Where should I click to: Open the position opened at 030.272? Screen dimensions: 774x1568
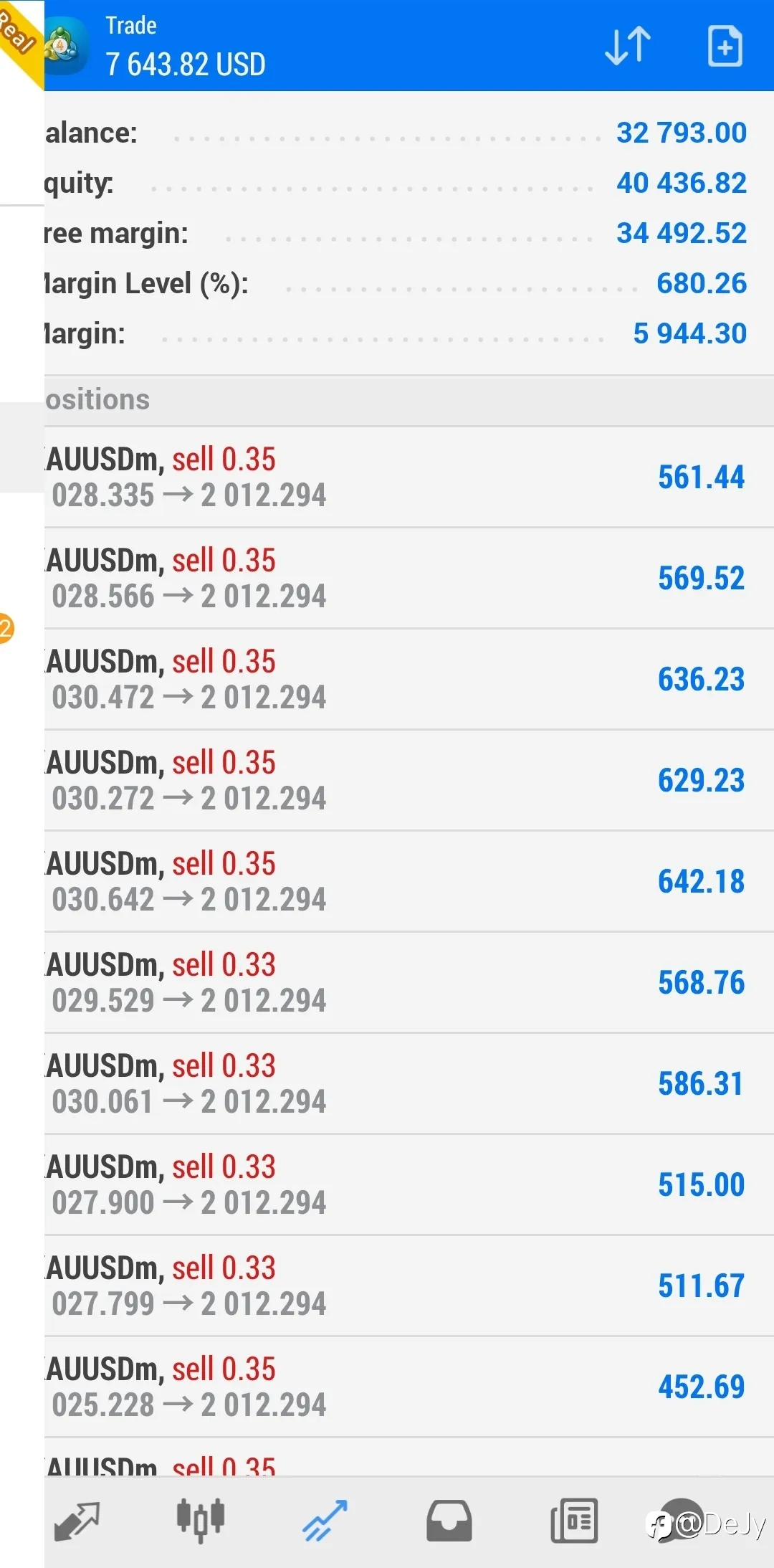tap(409, 781)
